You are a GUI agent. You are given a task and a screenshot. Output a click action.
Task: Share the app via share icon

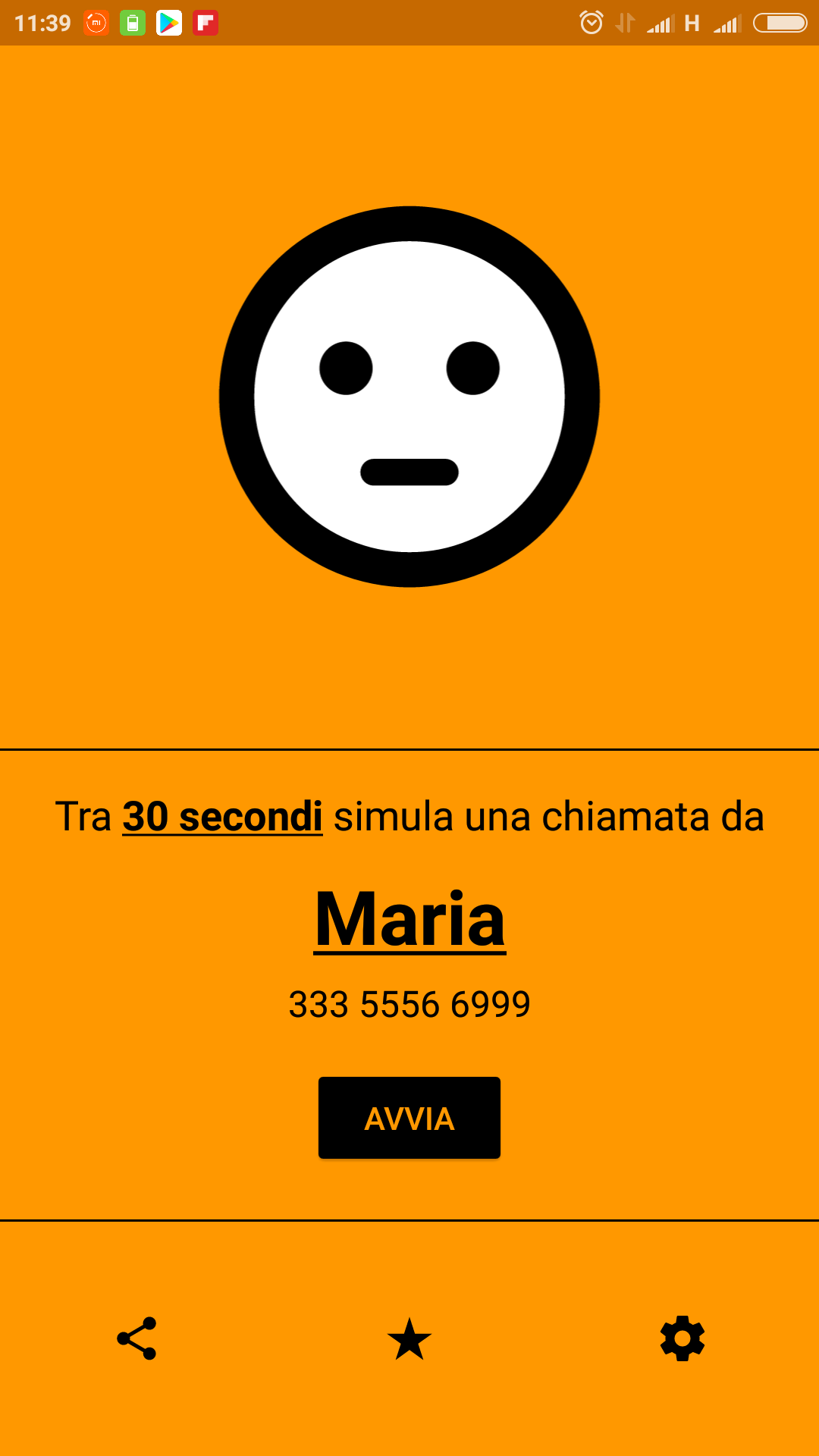click(136, 1338)
